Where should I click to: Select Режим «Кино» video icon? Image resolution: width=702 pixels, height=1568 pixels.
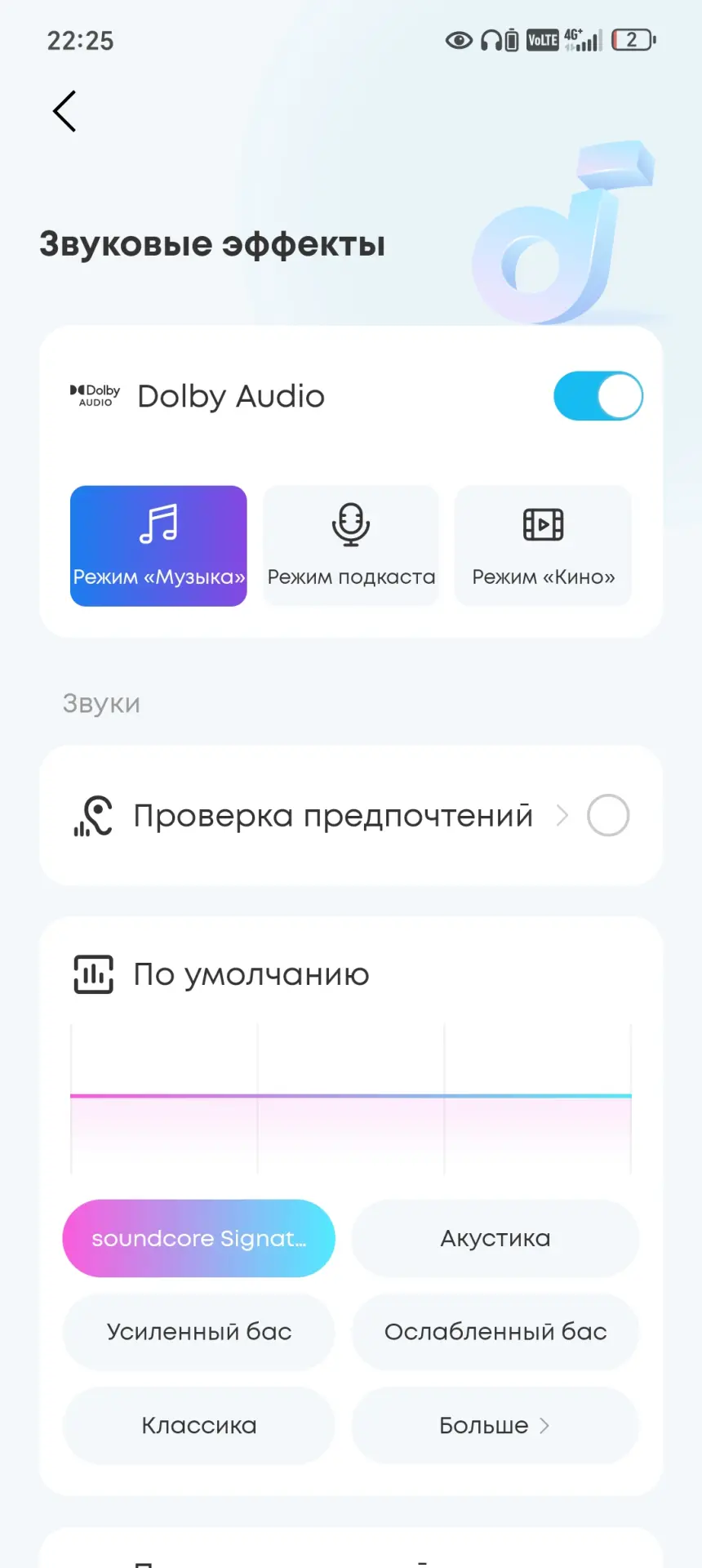542,525
